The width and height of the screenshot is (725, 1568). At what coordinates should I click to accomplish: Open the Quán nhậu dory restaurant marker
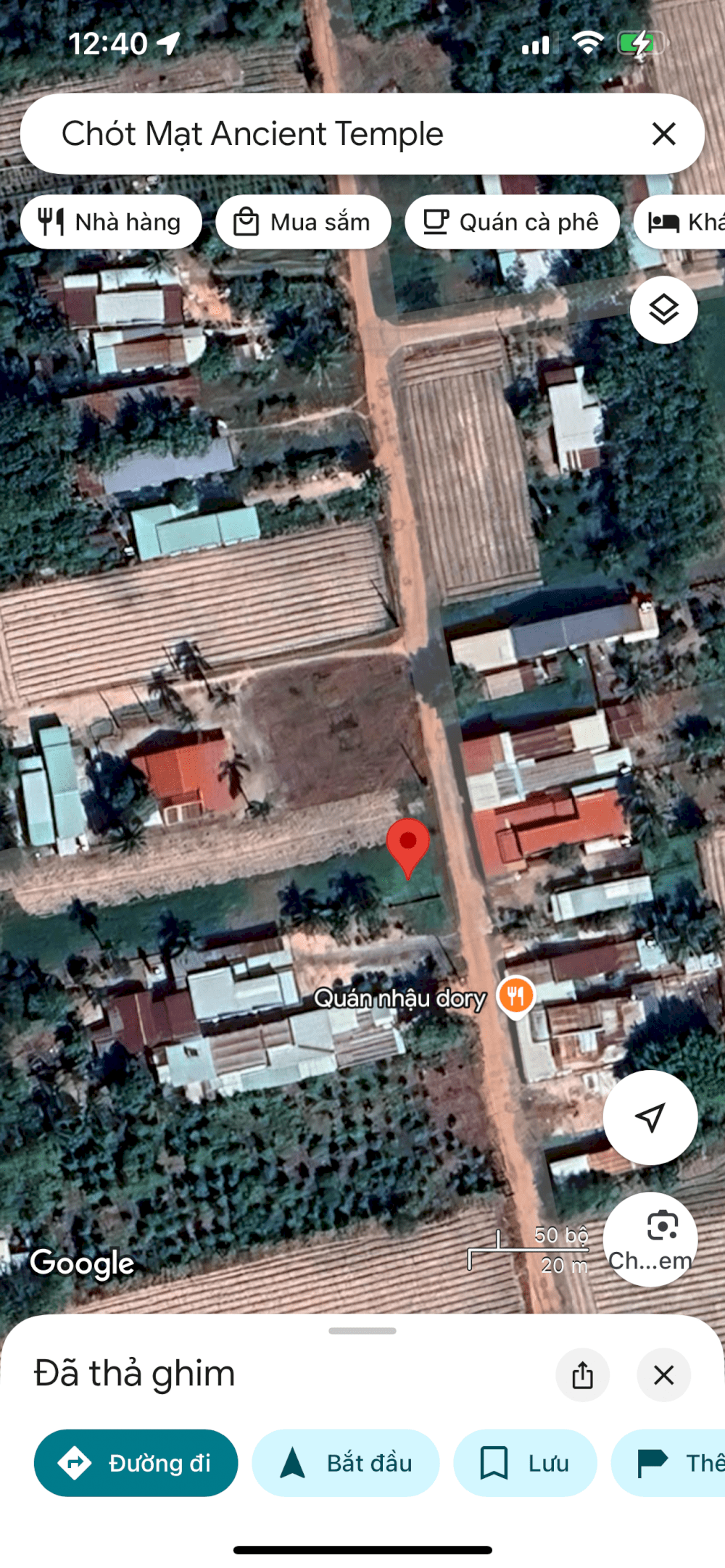coord(515,996)
